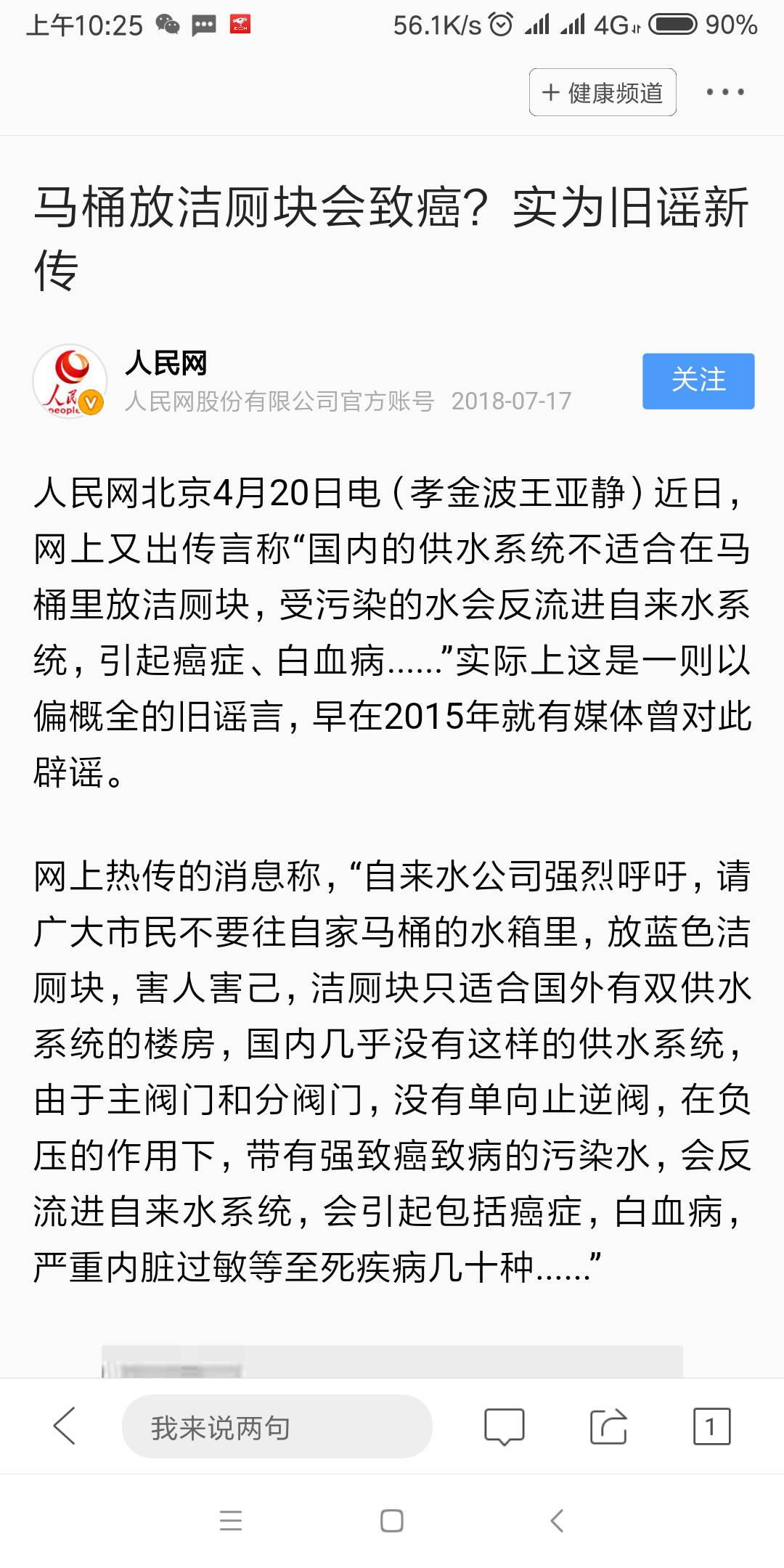Open the system recent apps menu
This screenshot has width=784, height=1568.
(x=231, y=1521)
